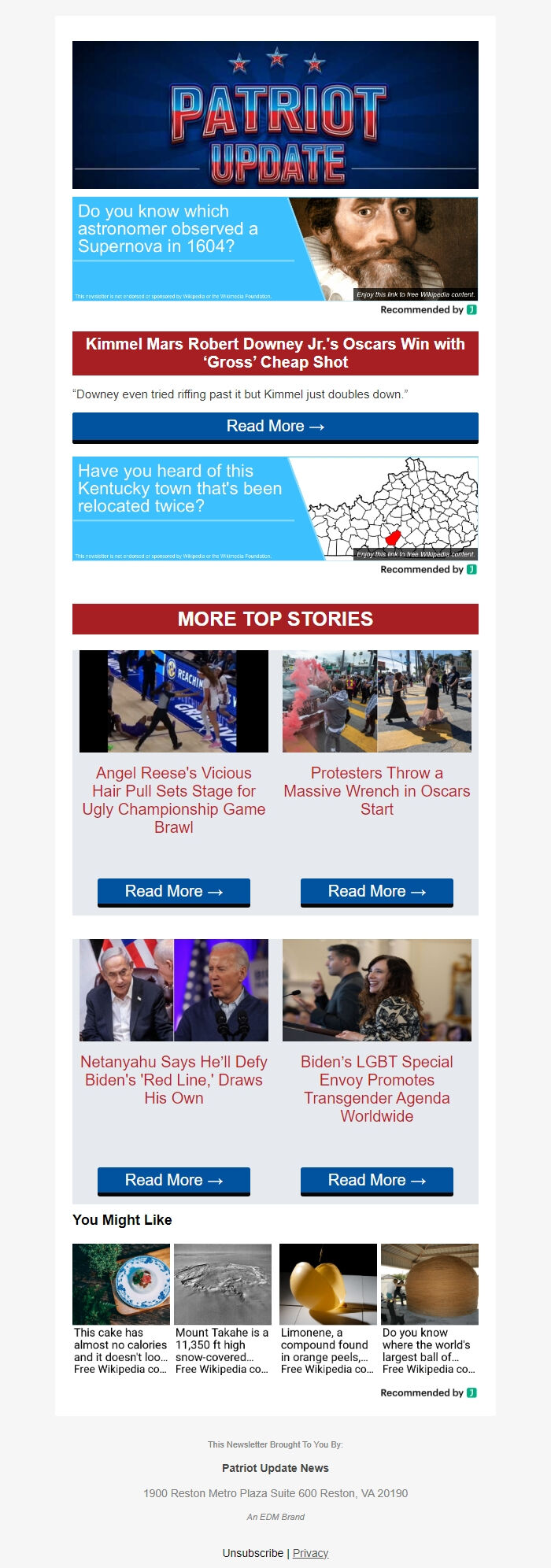Viewport: 551px width, 1568px height.
Task: Tap Read More under LGBT Special Envoy story
Action: coord(377,1180)
